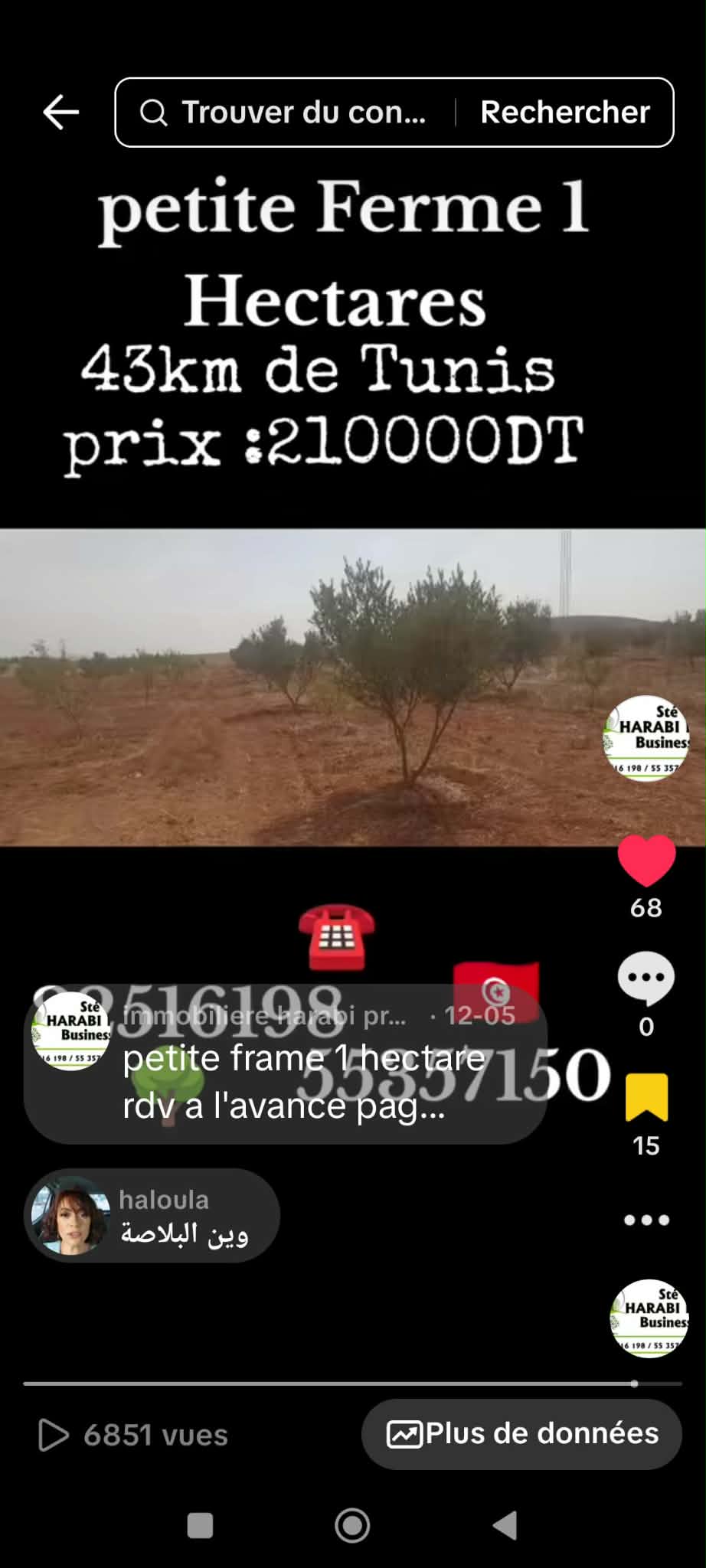Image resolution: width=706 pixels, height=1568 pixels.
Task: Open 'Plus de données' panel
Action: point(521,1433)
